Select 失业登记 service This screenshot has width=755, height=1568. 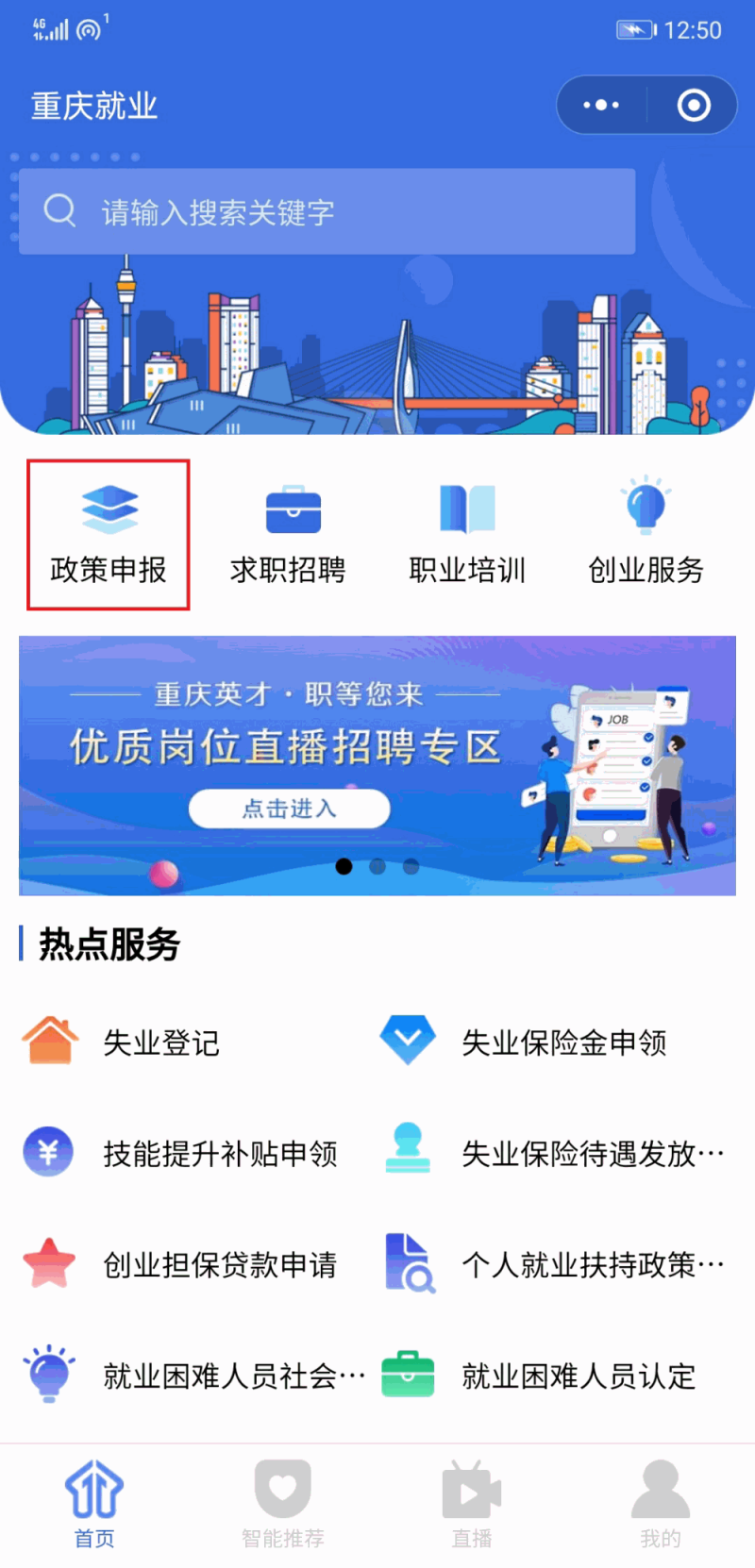pos(121,1042)
